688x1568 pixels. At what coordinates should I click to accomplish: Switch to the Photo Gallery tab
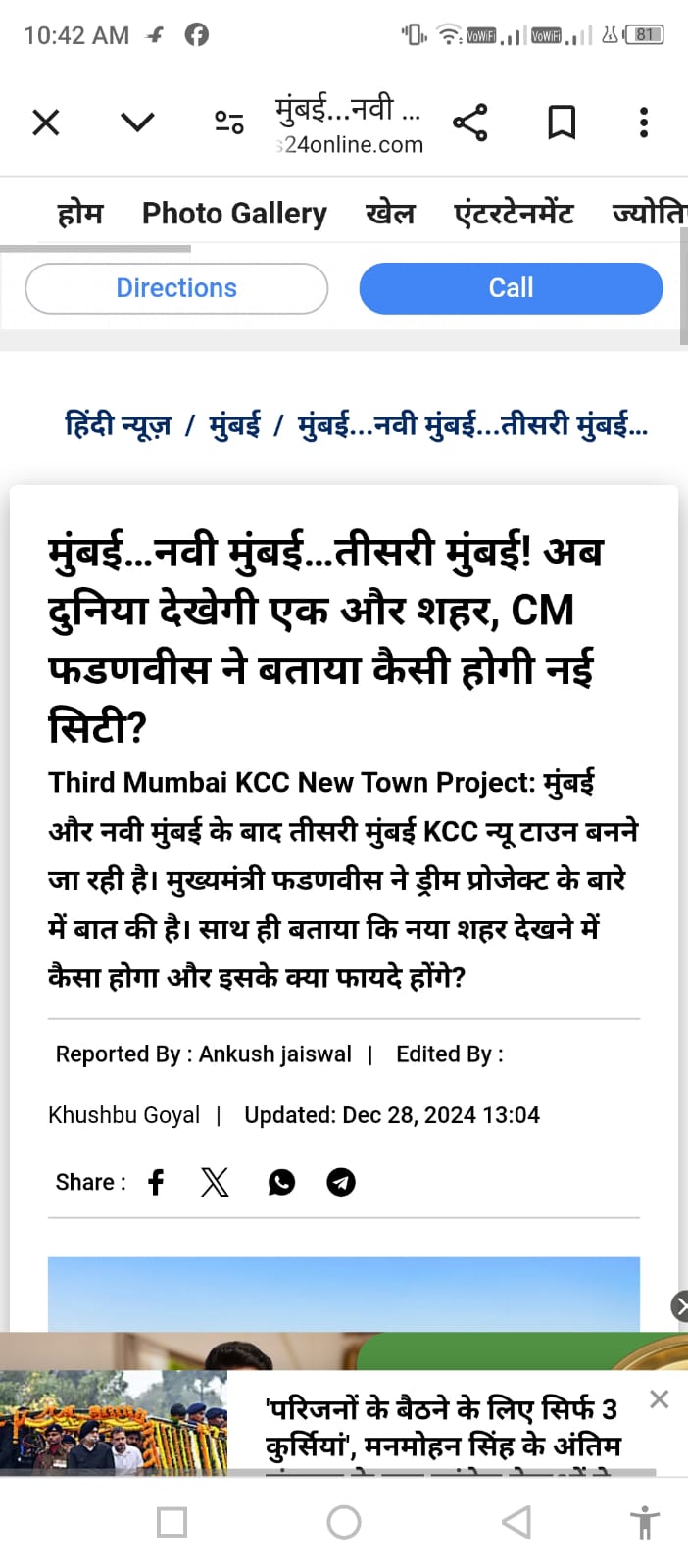point(234,213)
